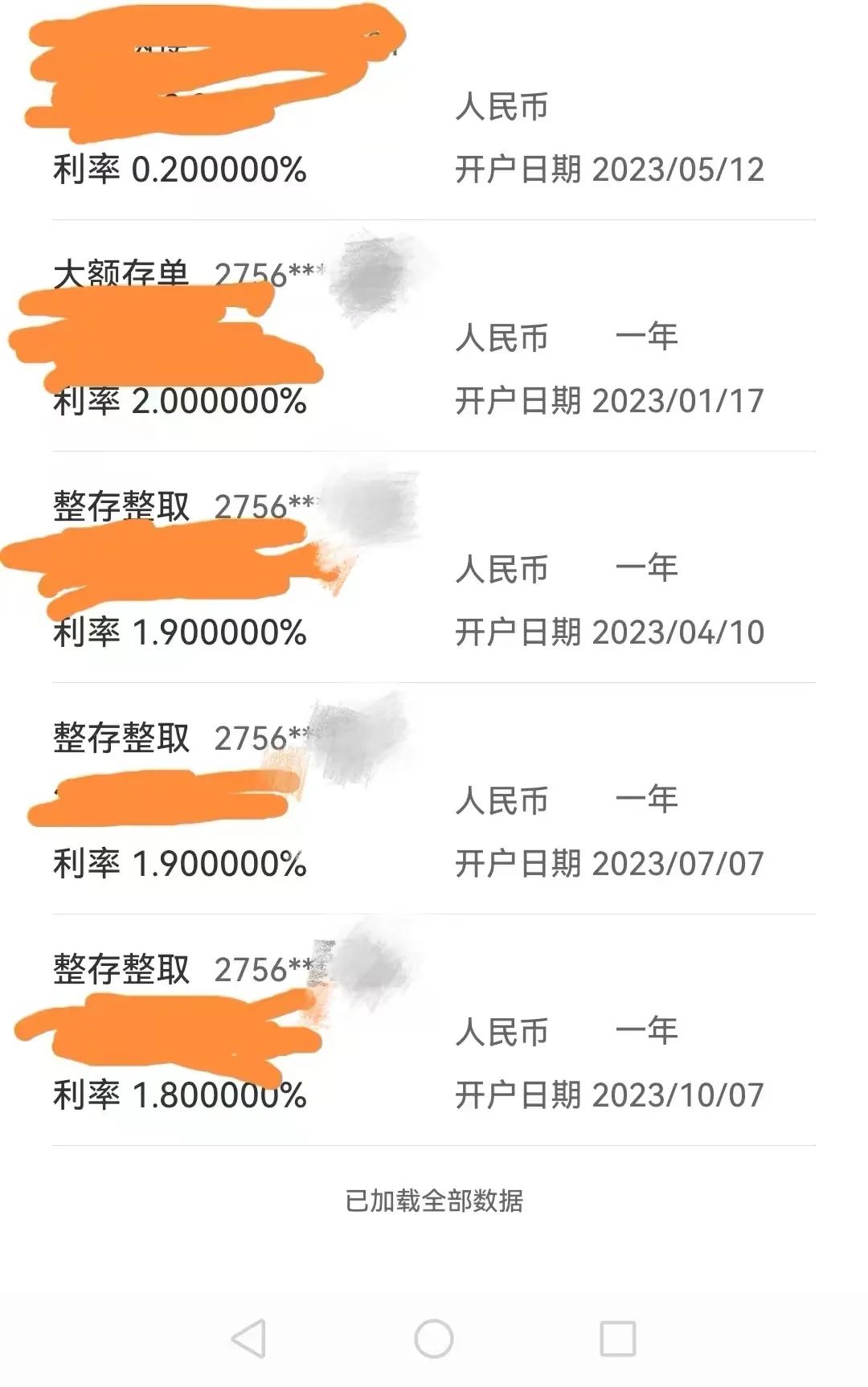Screen dimensions: 868x1387
Task: Go back with the system back button
Action: coord(248,1338)
